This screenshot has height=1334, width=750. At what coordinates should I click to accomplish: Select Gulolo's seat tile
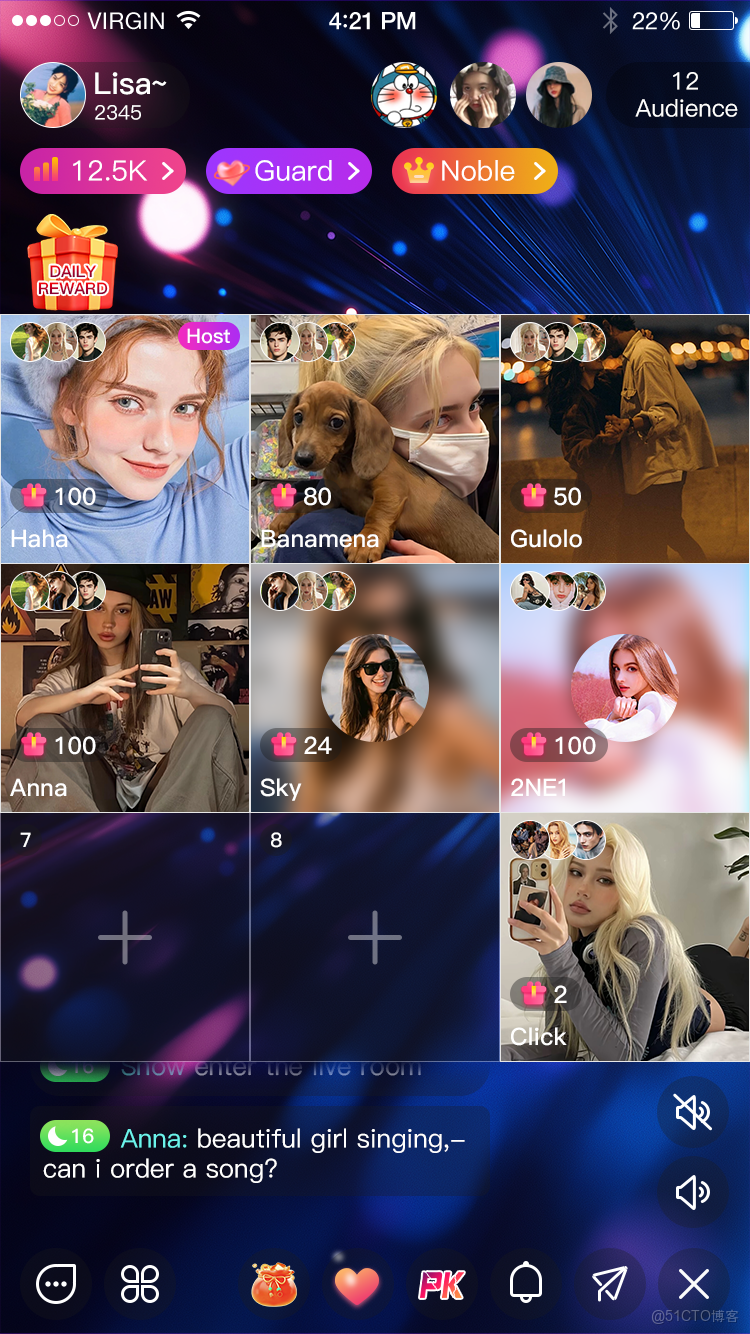click(625, 440)
